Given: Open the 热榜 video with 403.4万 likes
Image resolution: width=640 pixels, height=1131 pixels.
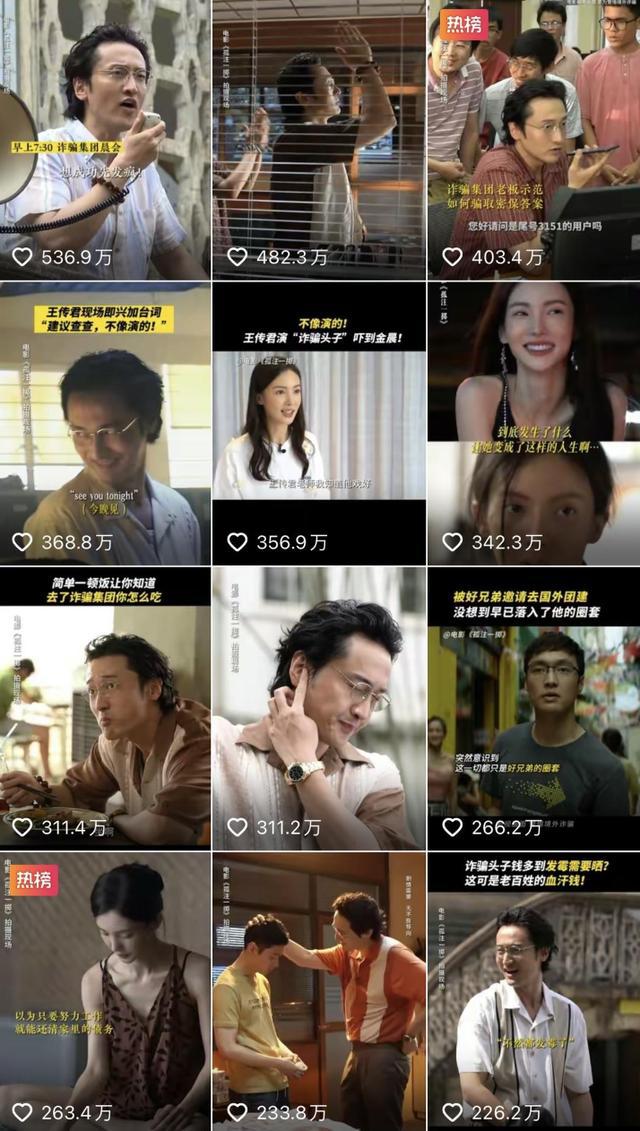Looking at the screenshot, I should [x=534, y=140].
